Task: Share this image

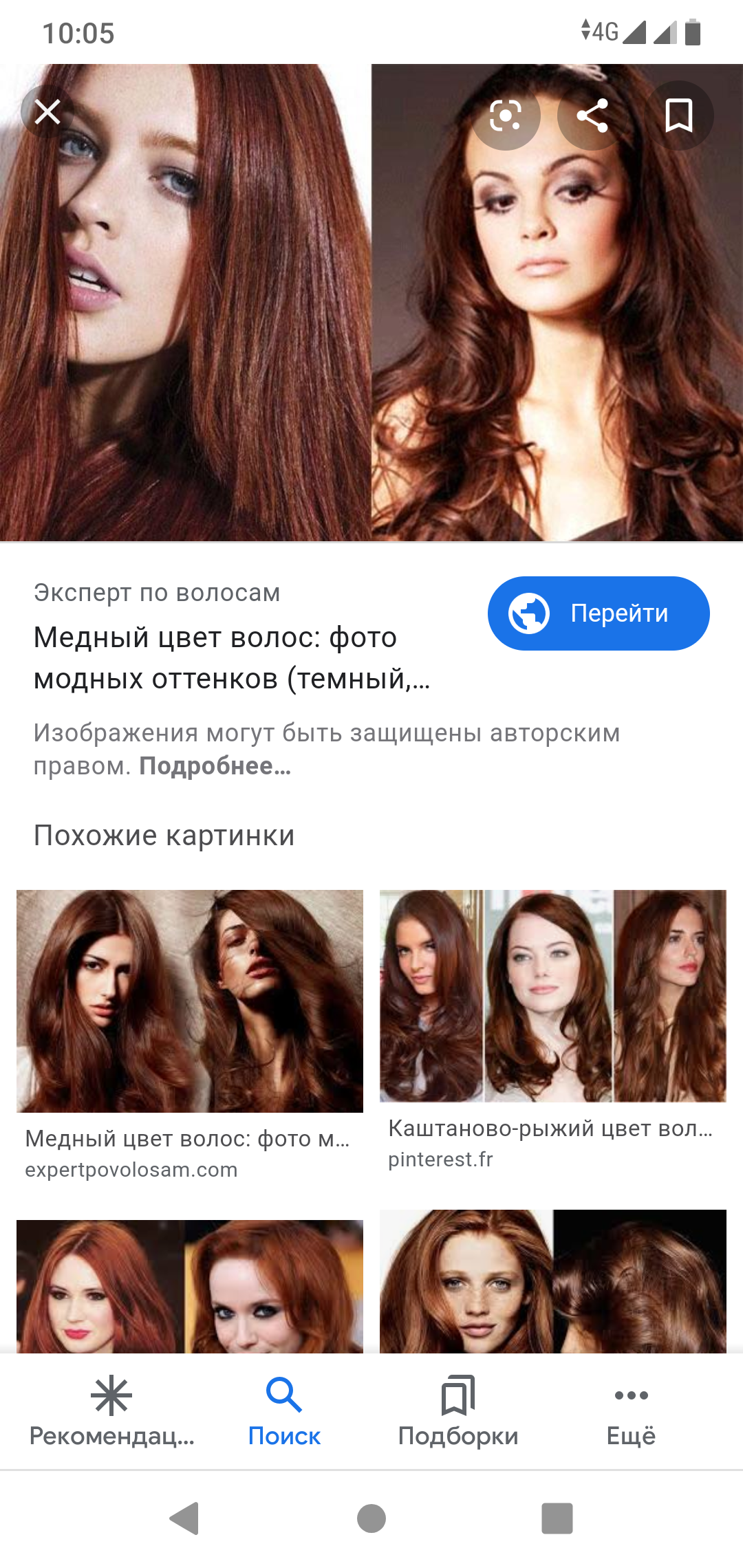Action: [592, 116]
